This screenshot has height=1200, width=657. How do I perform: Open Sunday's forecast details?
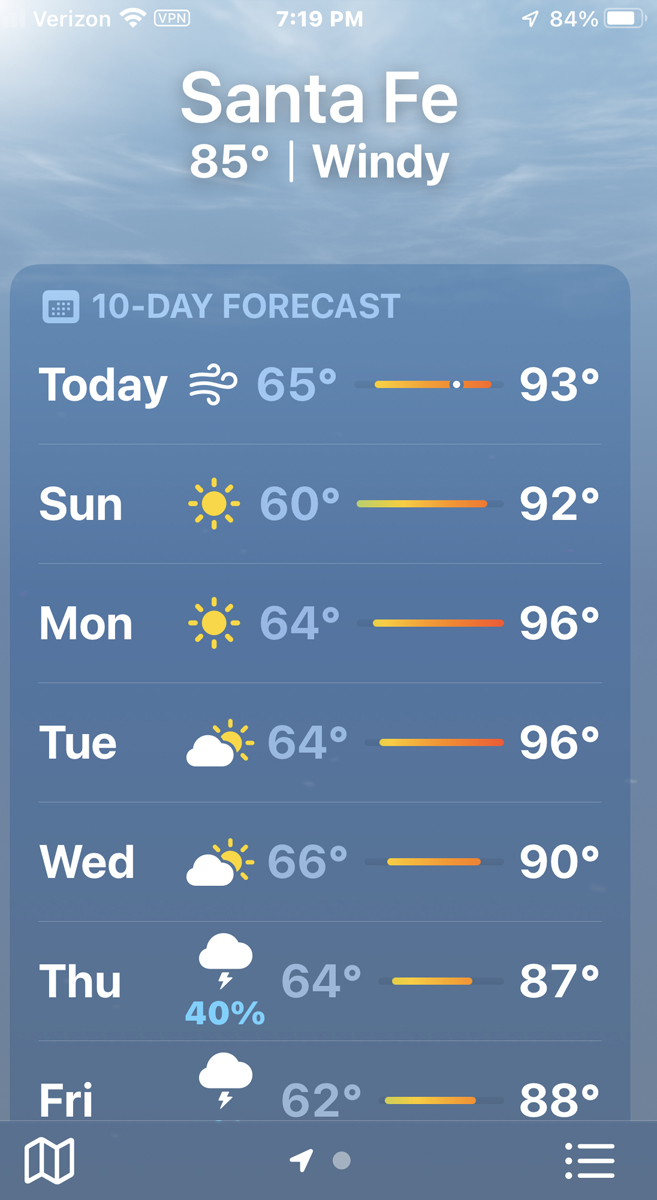[320, 504]
